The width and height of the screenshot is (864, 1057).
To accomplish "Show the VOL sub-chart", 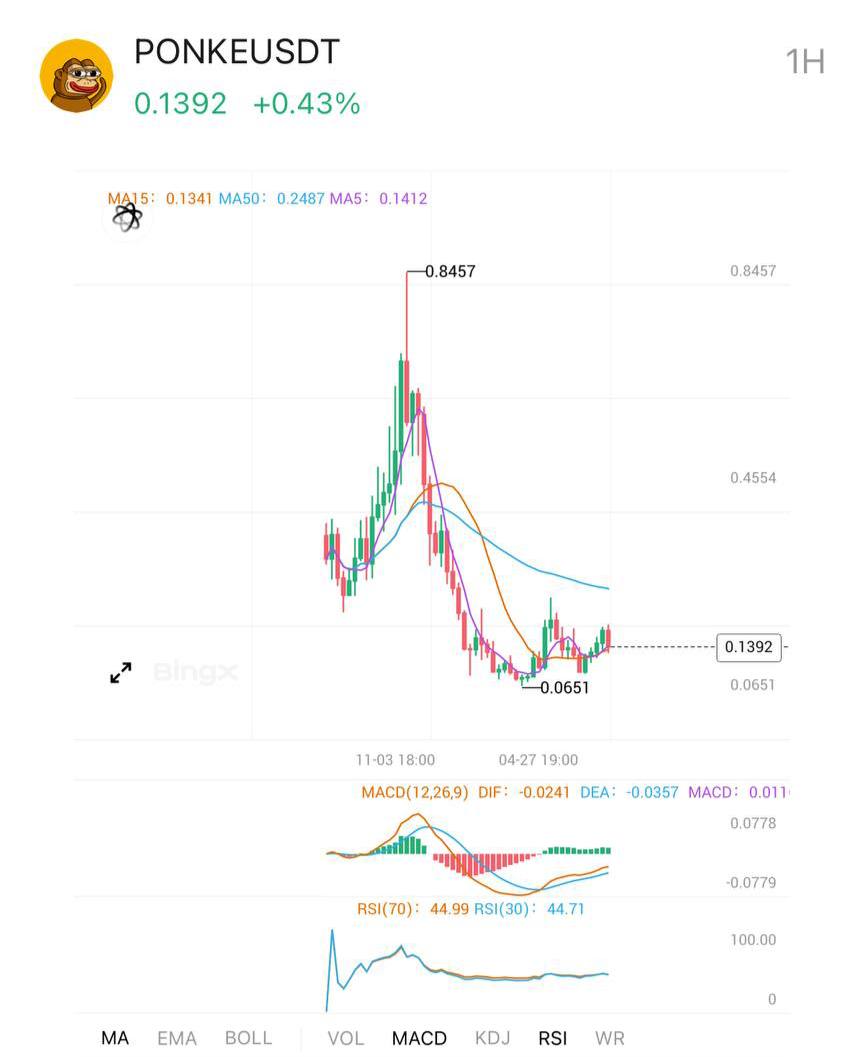I will coord(346,1038).
